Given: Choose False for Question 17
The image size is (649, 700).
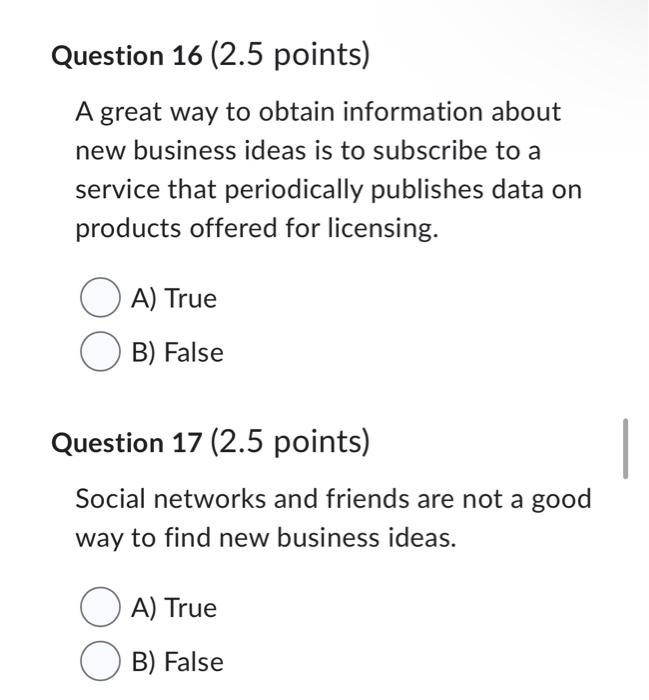Looking at the screenshot, I should pyautogui.click(x=99, y=661).
